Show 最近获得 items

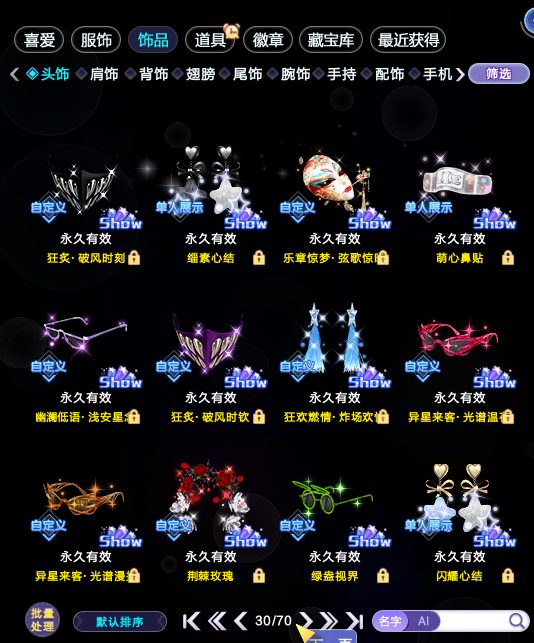pos(408,40)
